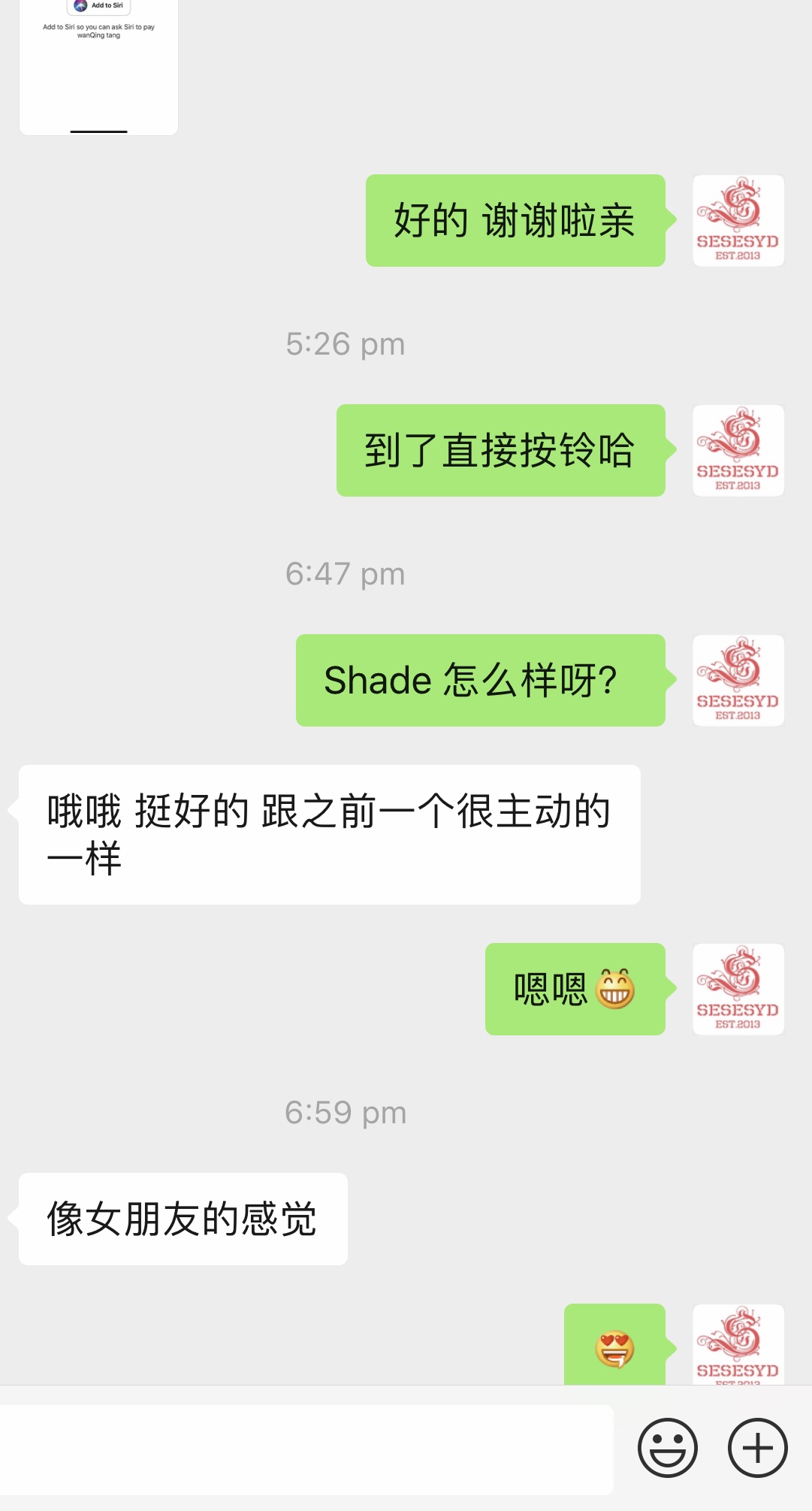Open the Add to Siri screenshot image
Image resolution: width=812 pixels, height=1511 pixels.
click(98, 66)
